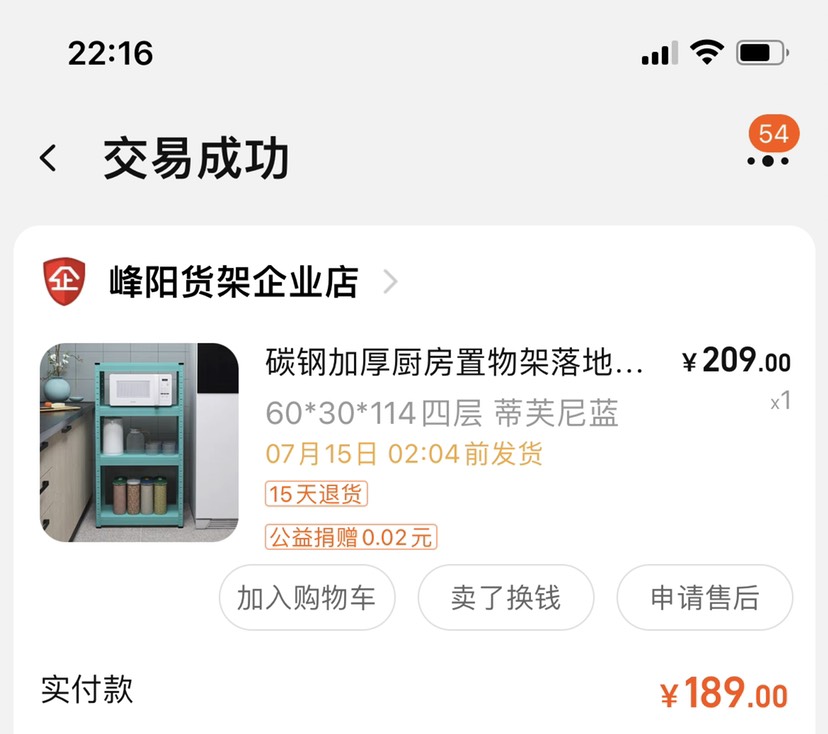This screenshot has width=828, height=734.
Task: Go back from the 交易成功 page
Action: click(48, 158)
